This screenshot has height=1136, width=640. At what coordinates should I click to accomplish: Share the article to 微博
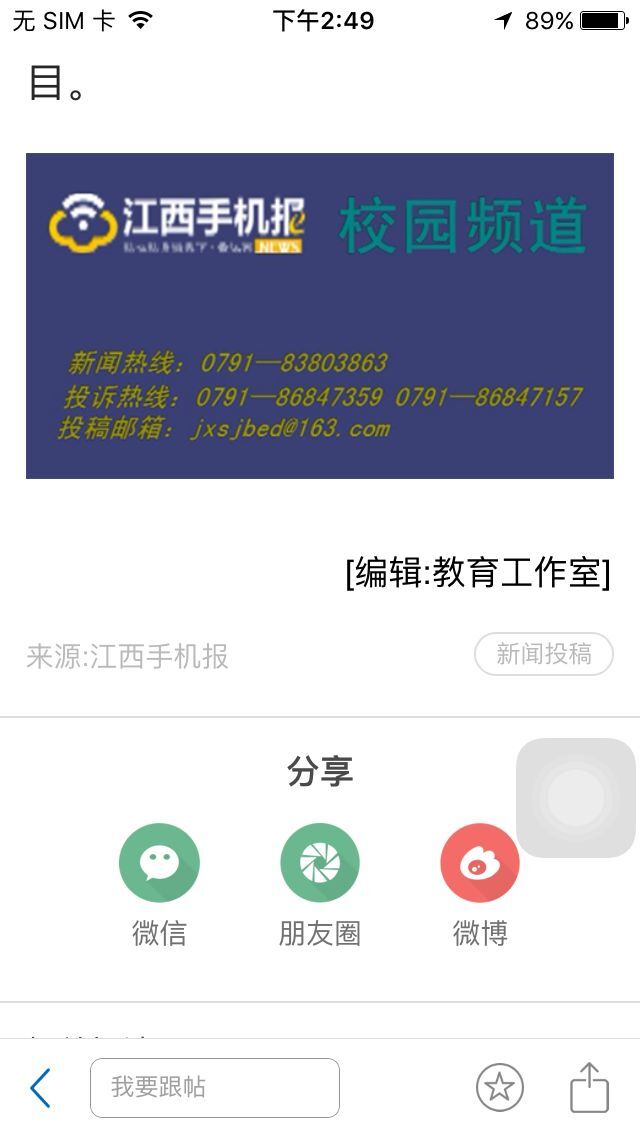pyautogui.click(x=480, y=863)
